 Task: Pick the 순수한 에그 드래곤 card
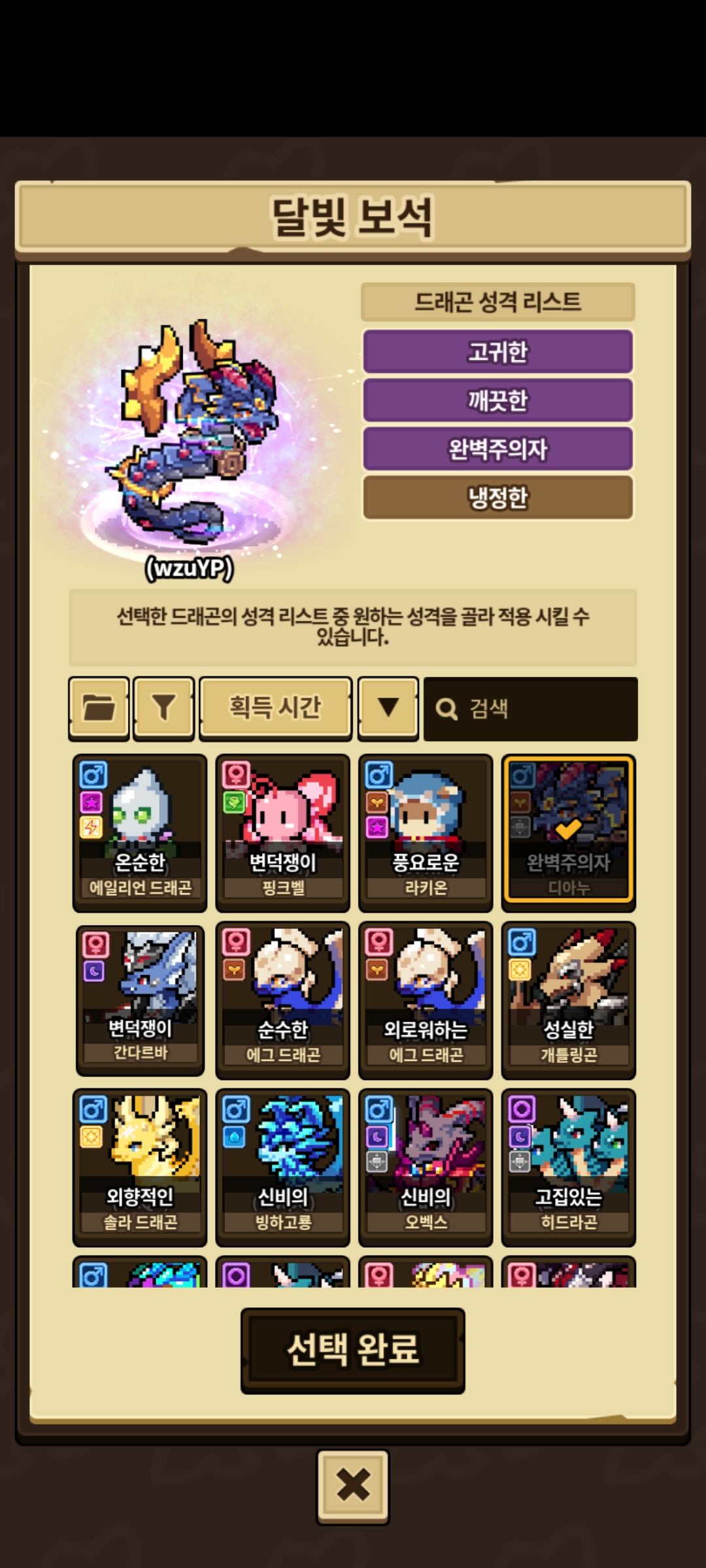click(282, 1000)
